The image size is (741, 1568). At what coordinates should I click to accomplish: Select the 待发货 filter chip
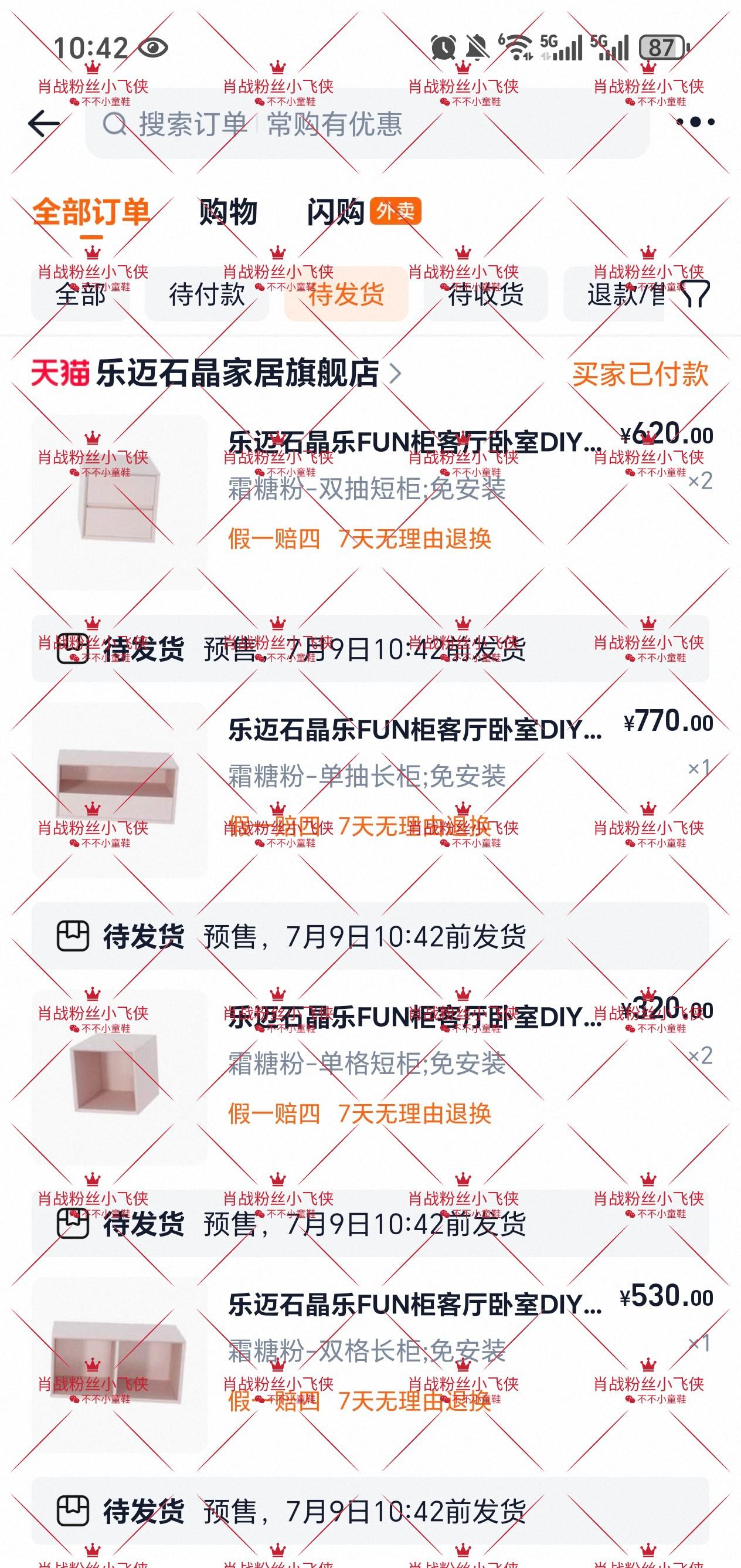tap(346, 294)
